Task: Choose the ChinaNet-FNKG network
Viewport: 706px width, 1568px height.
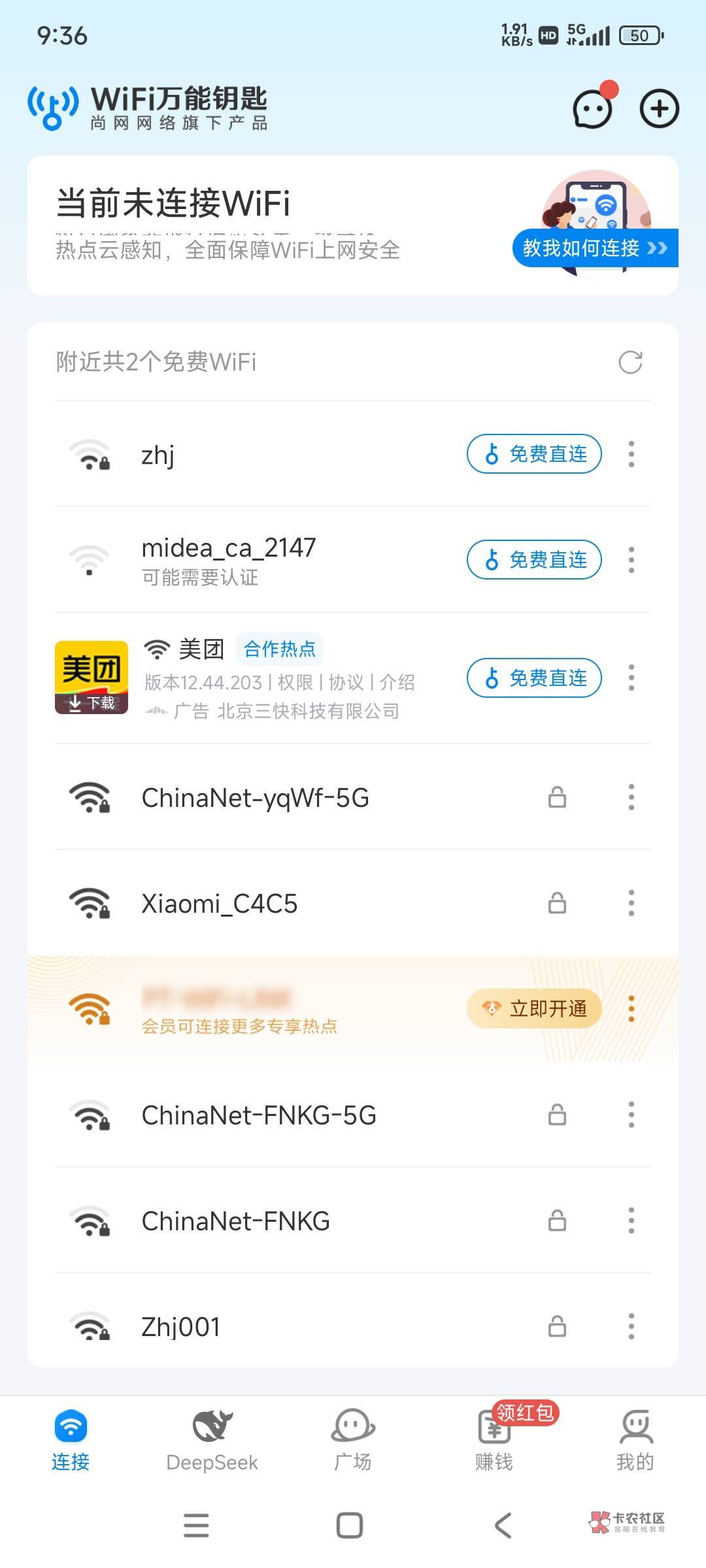Action: pos(235,1221)
